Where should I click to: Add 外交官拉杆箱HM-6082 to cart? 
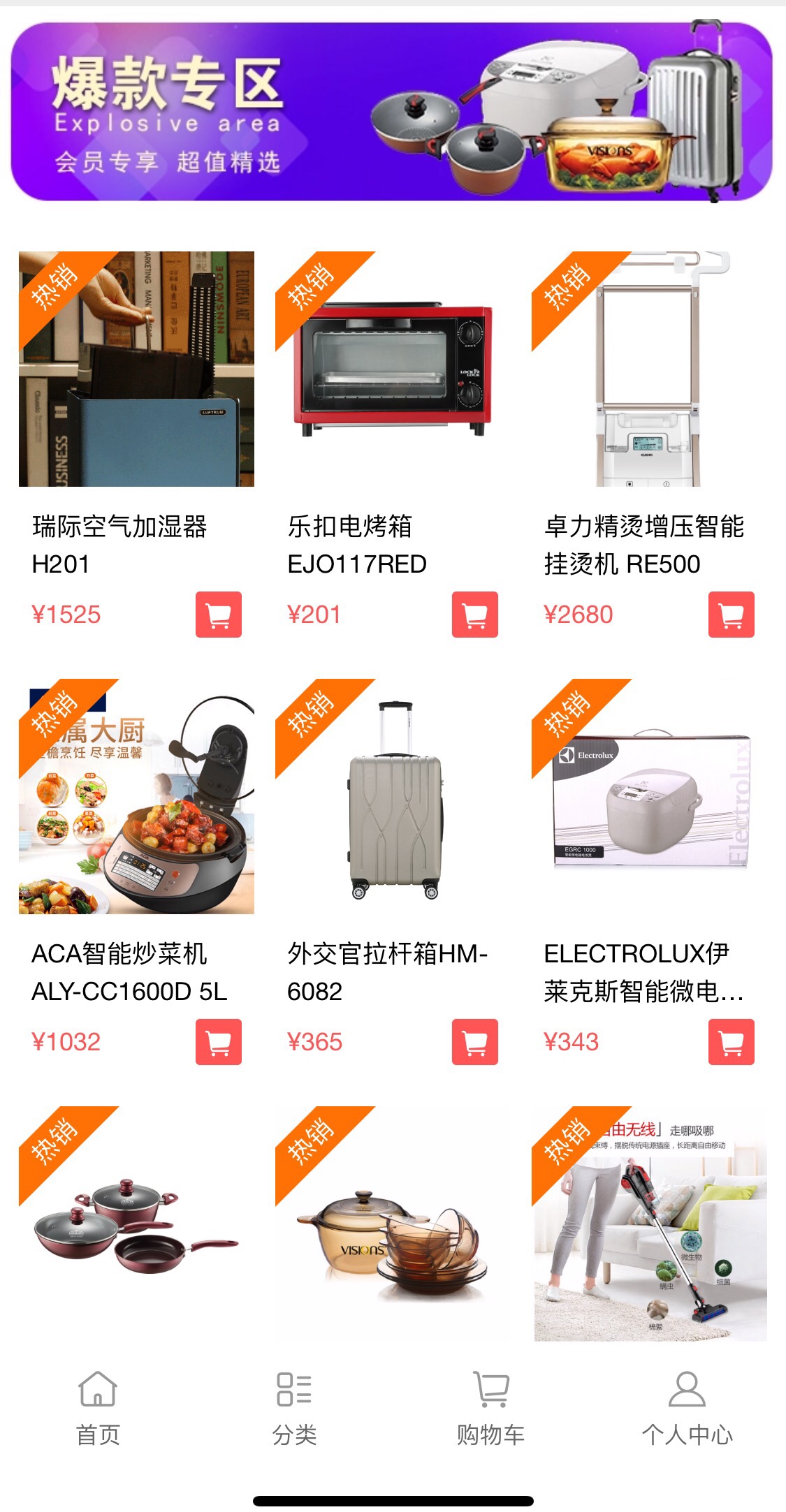475,1042
